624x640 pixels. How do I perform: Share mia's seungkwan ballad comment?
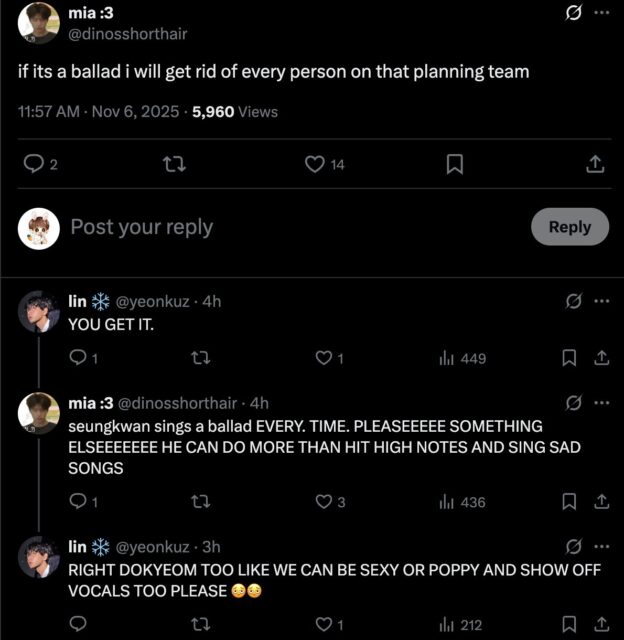[x=601, y=502]
